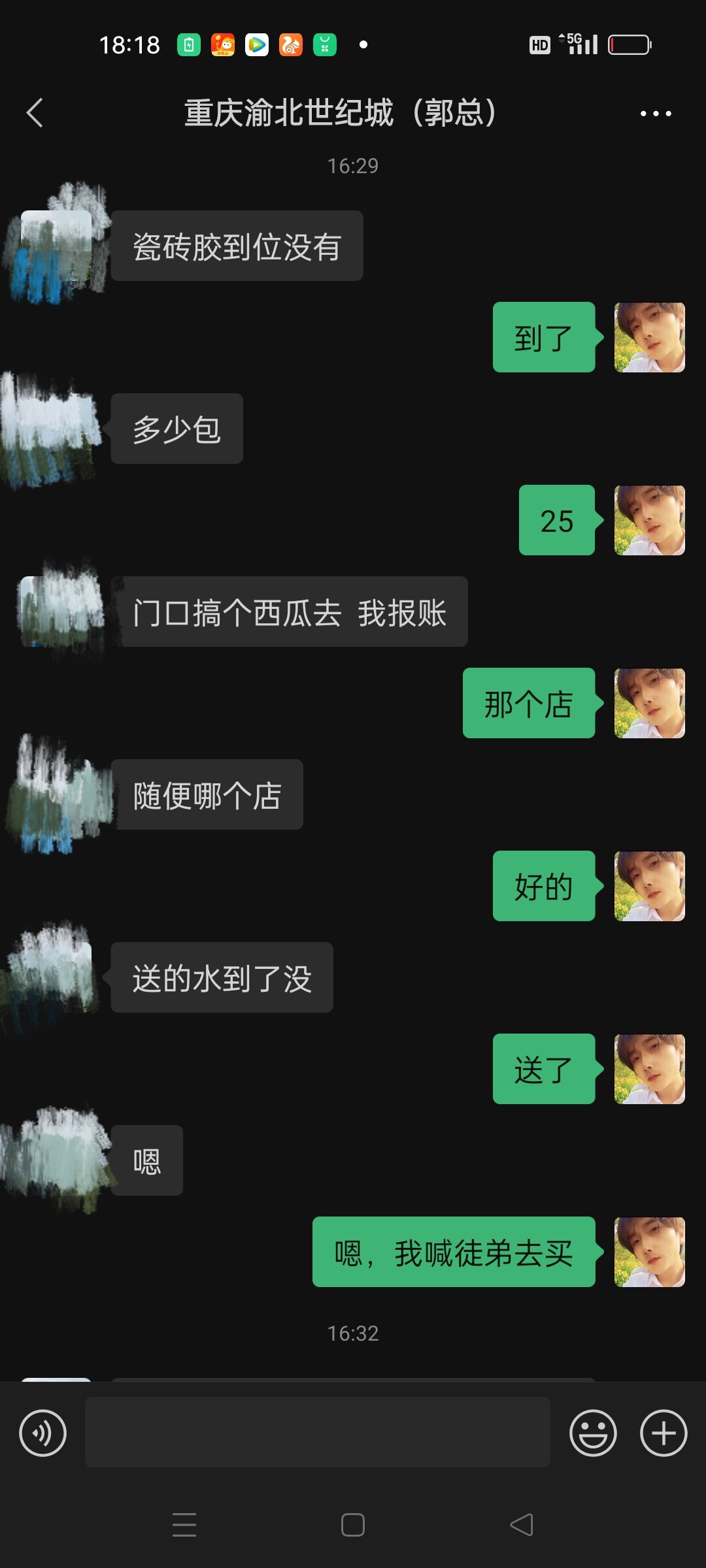Open the emoji sticker panel
This screenshot has width=706, height=1568.
pyautogui.click(x=593, y=1433)
